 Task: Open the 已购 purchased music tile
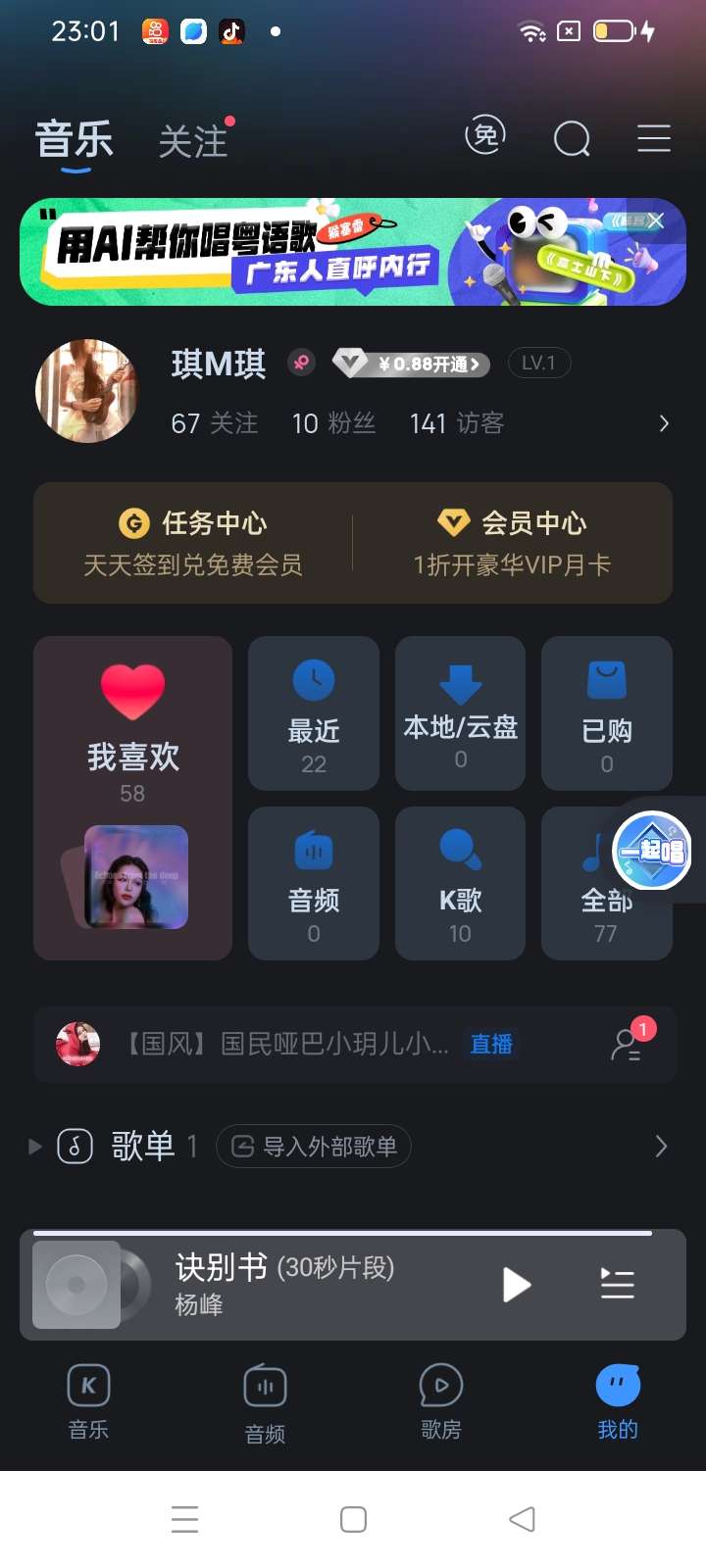pos(607,713)
